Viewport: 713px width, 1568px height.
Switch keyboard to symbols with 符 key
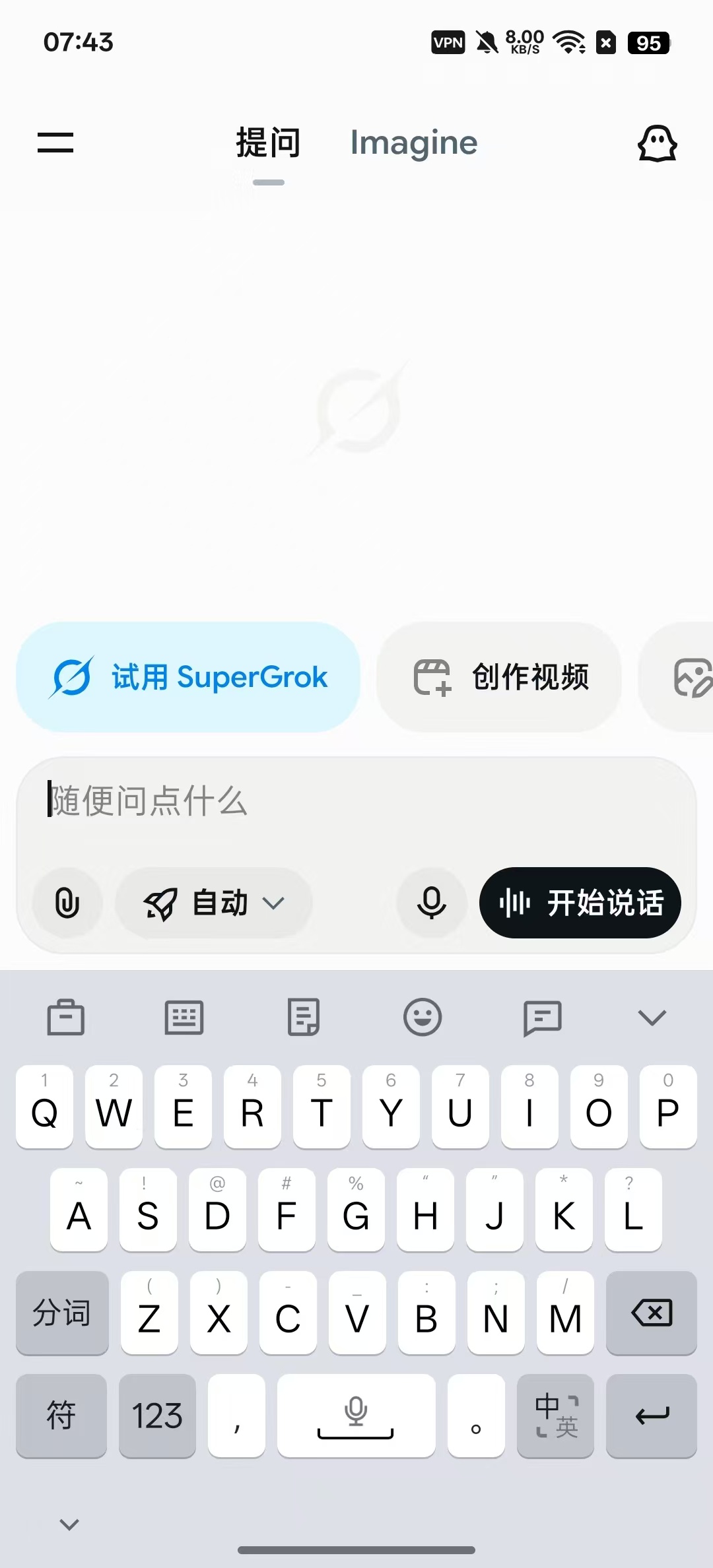tap(61, 1416)
